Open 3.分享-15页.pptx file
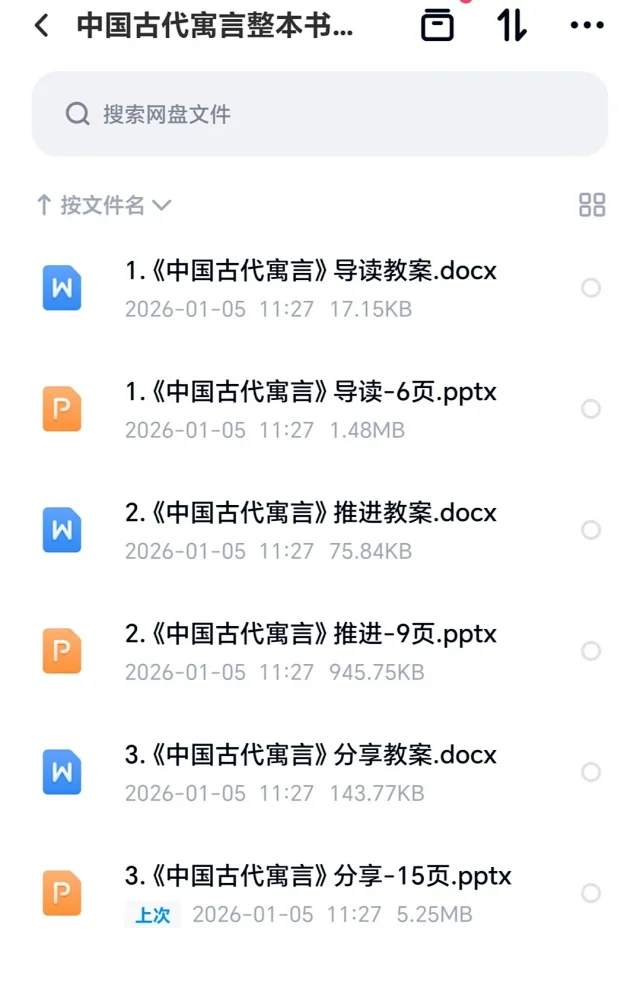 coord(318,893)
